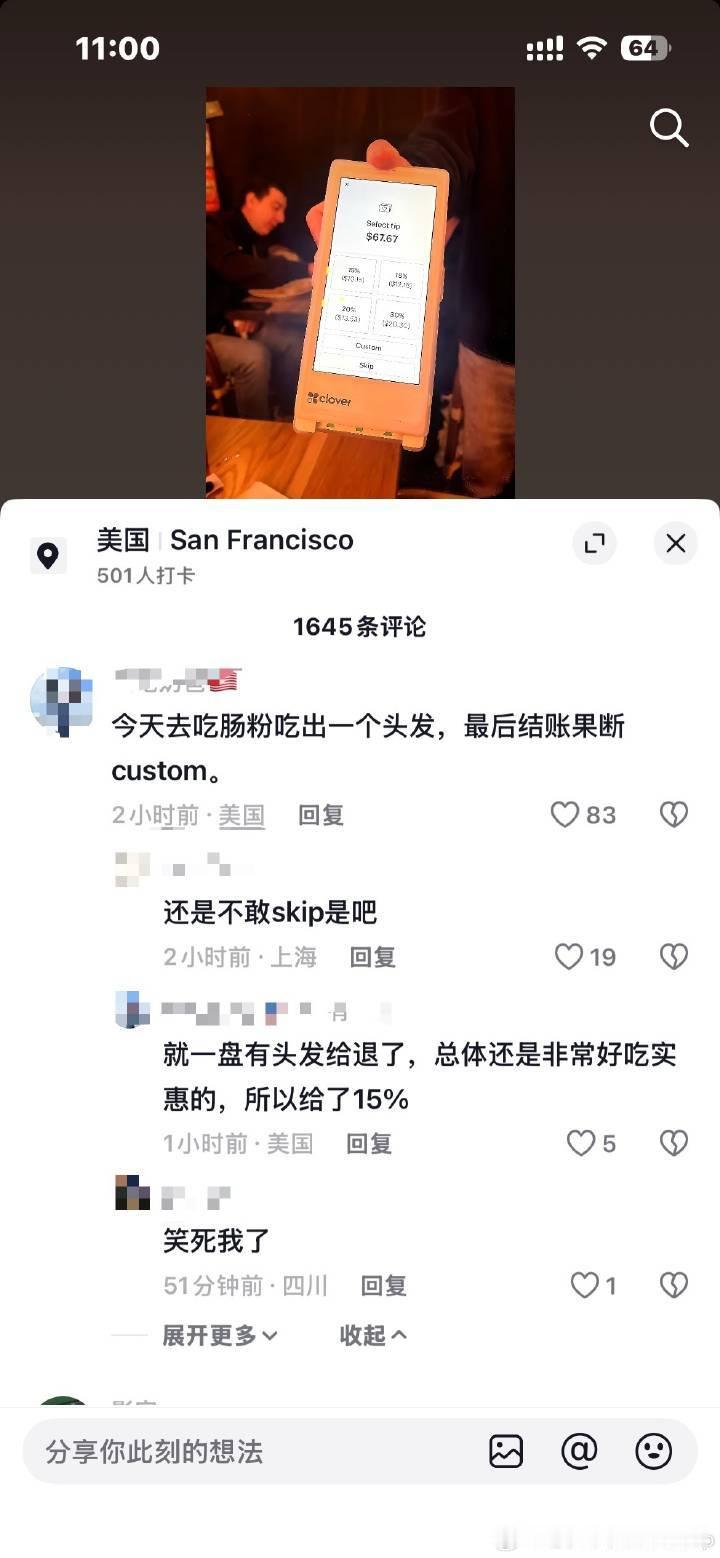Reply to the first comment via "回复"
Image resolution: width=720 pixels, height=1558 pixels.
320,814
